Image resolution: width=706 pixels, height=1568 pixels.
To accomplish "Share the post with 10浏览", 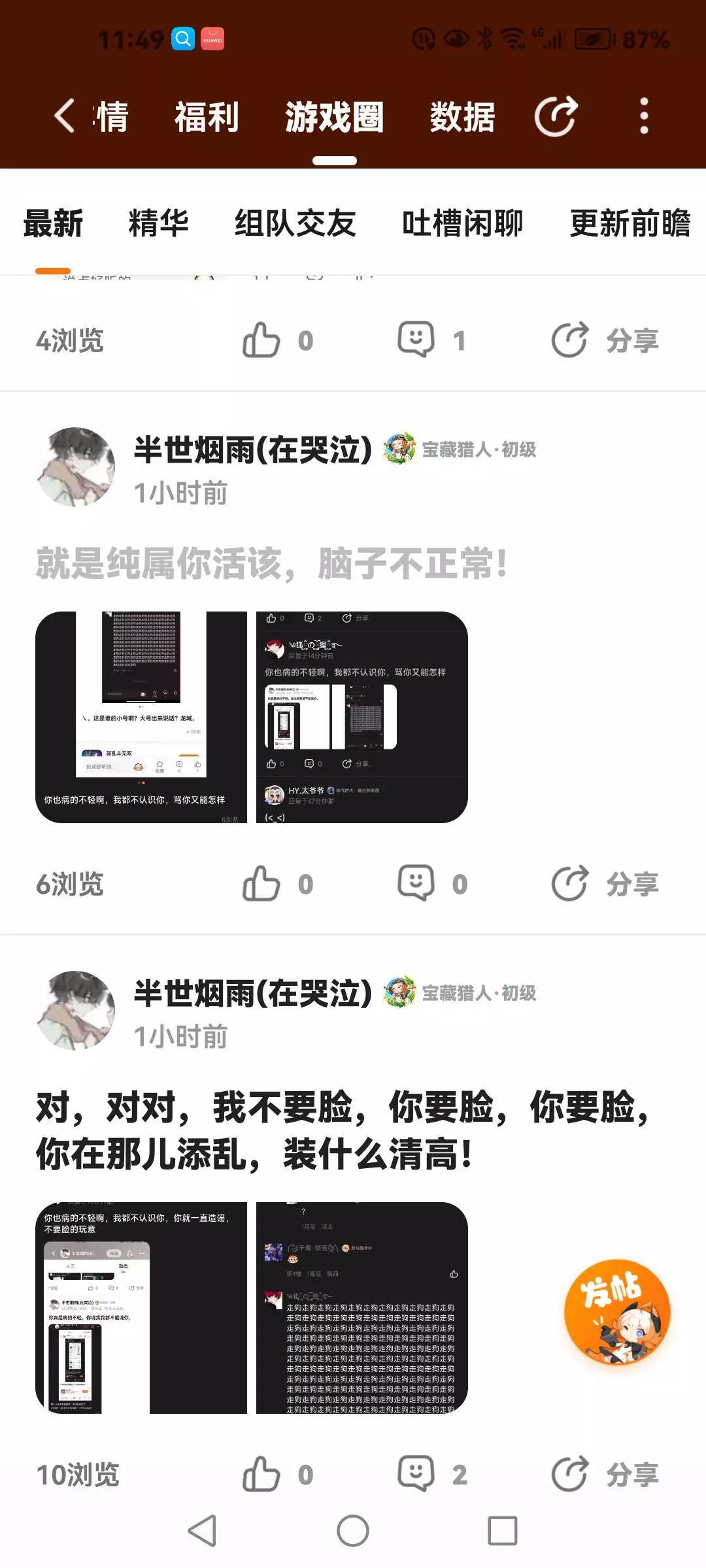I will (x=605, y=1475).
